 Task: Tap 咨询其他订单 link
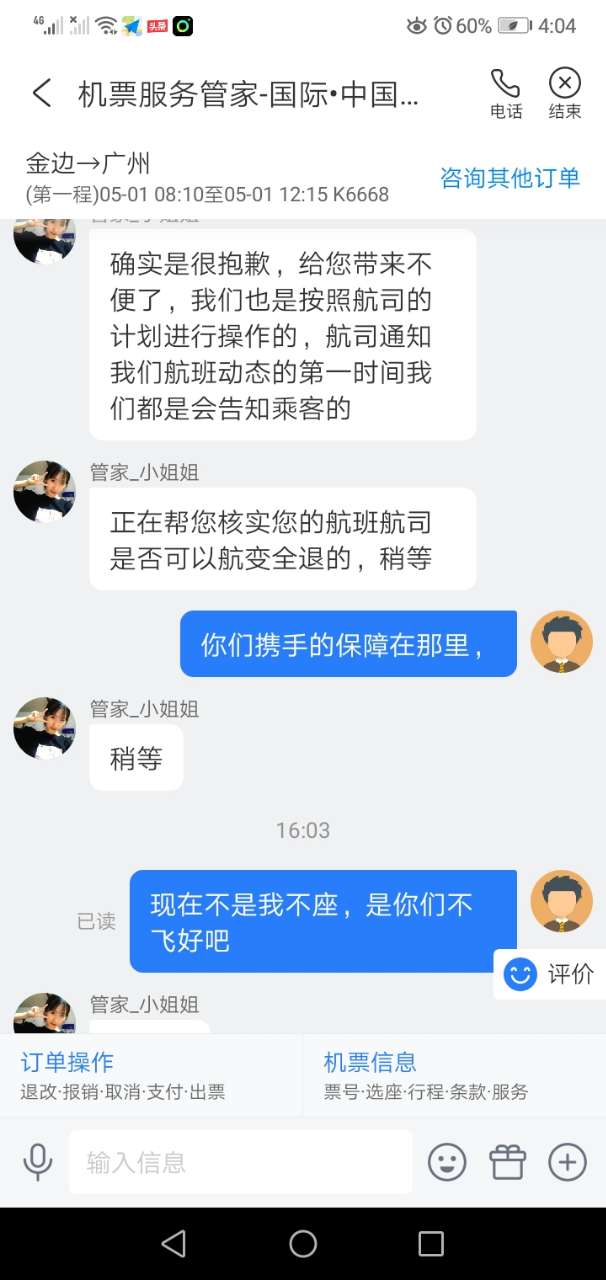pyautogui.click(x=510, y=178)
